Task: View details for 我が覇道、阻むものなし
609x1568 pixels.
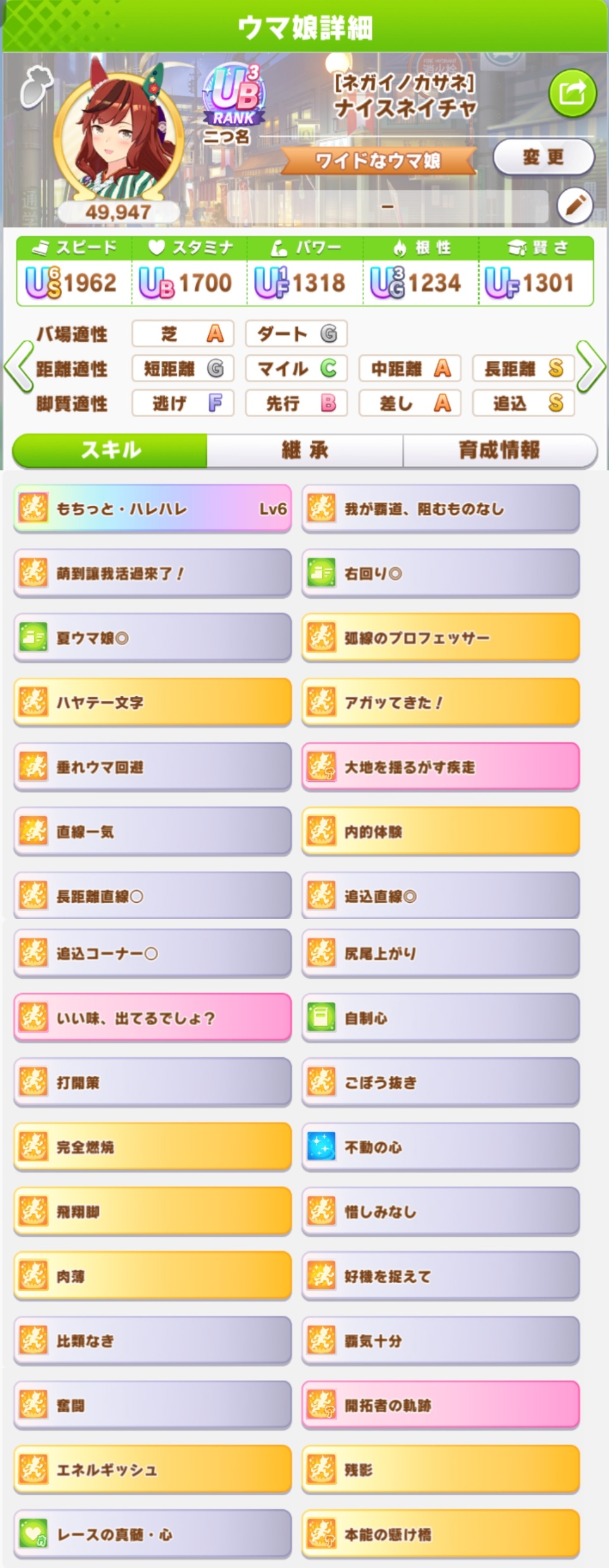Action: [440, 508]
